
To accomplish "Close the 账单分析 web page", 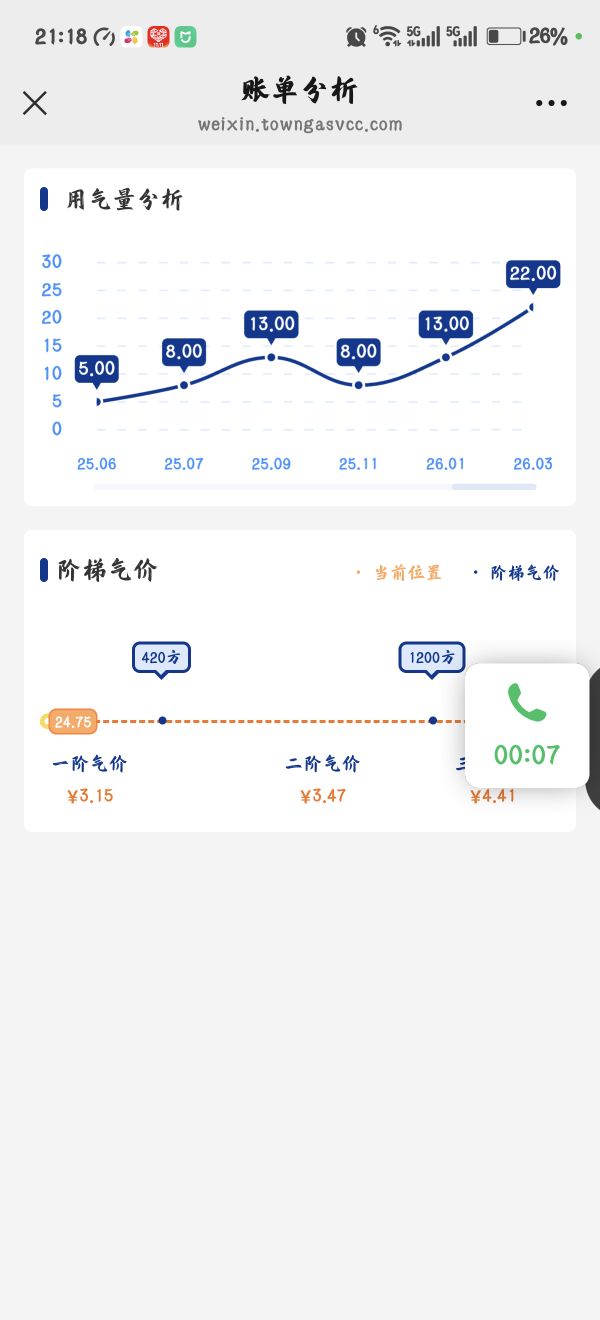I will (35, 103).
